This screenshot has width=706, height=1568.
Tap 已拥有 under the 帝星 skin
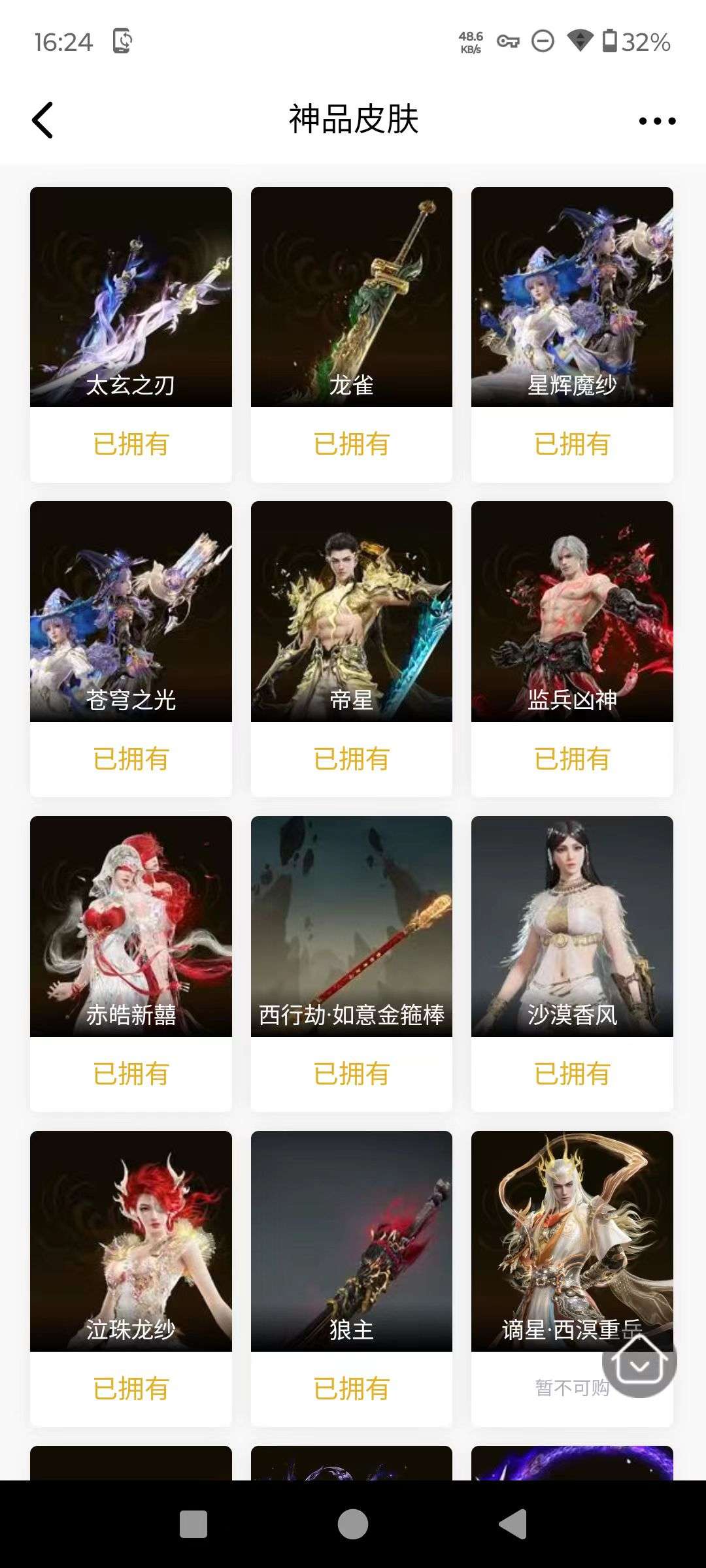coord(351,759)
